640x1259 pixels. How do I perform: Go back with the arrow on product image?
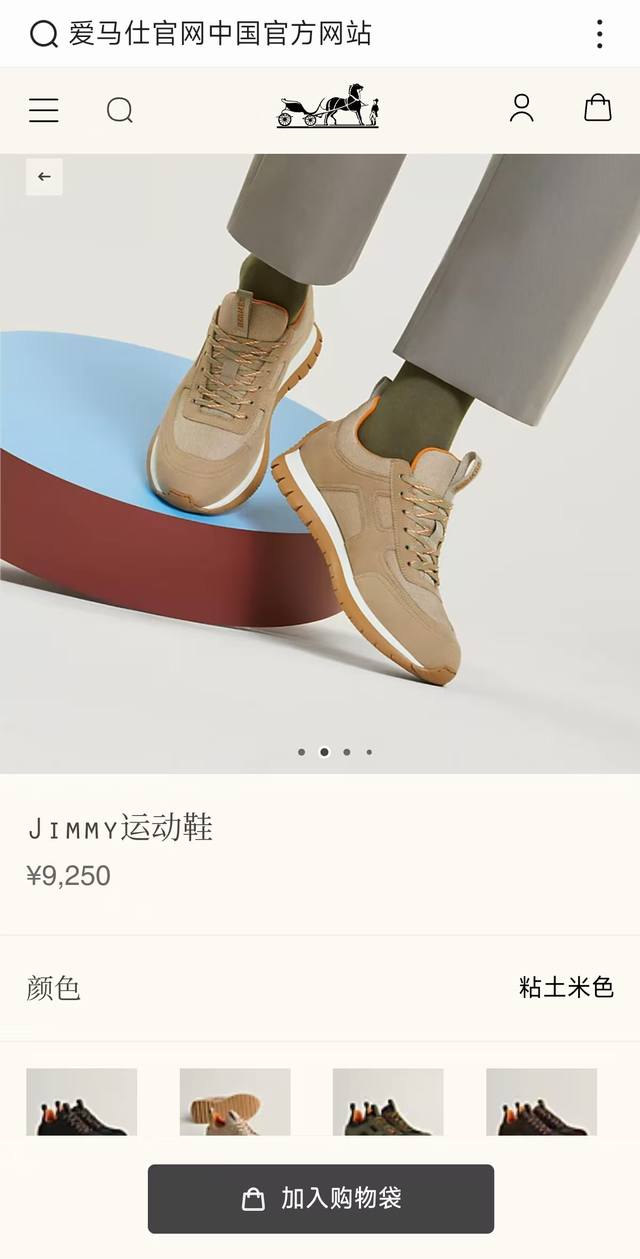pos(44,177)
